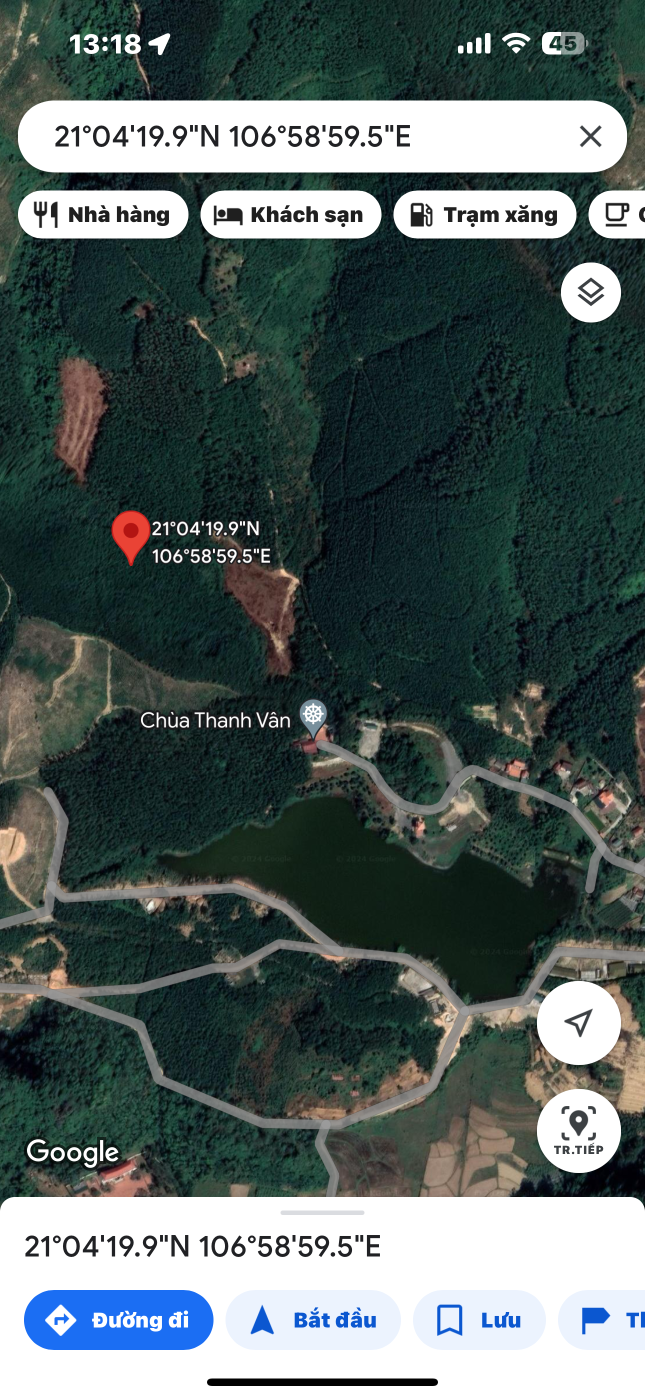Select the Nhà hàng chip
Image resolution: width=645 pixels, height=1398 pixels.
click(103, 214)
